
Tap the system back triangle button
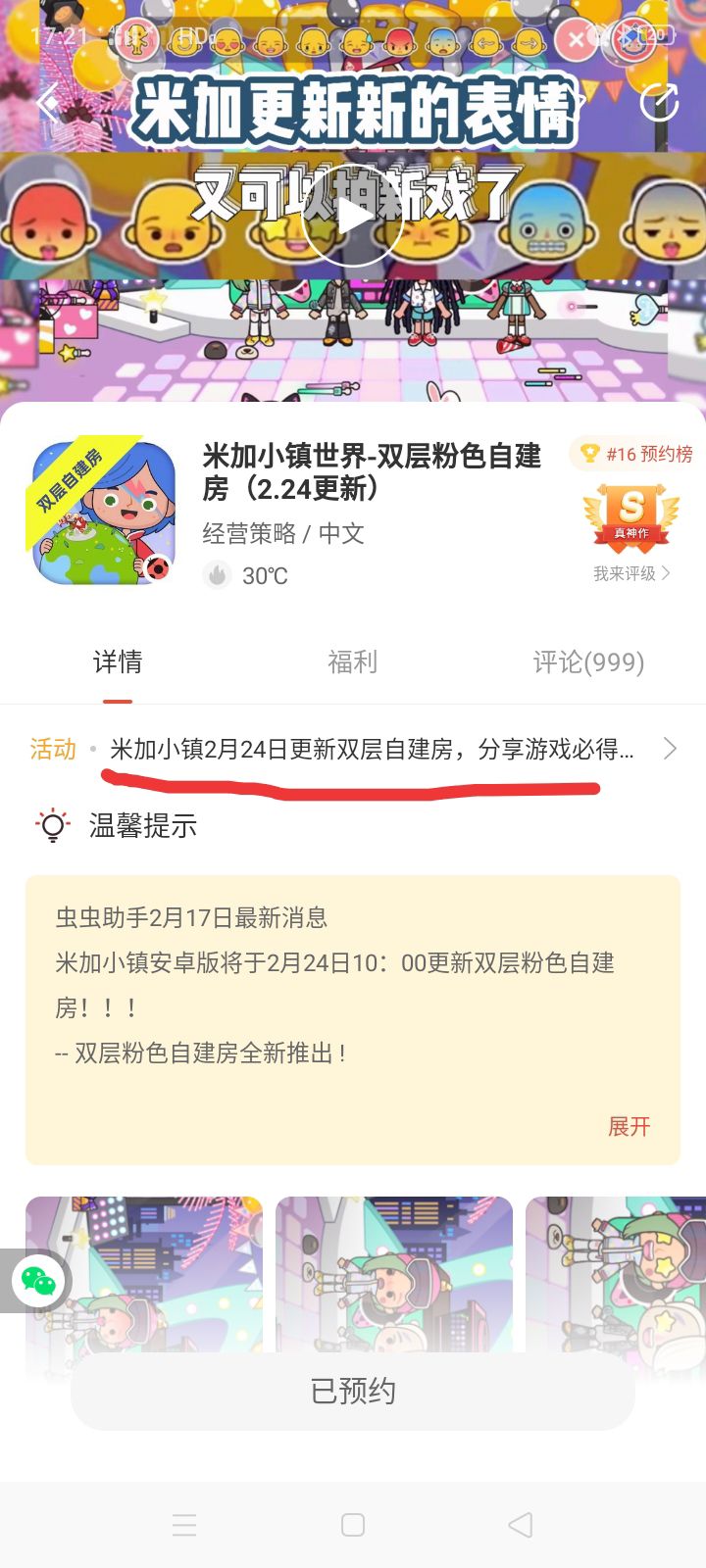pos(521,1525)
